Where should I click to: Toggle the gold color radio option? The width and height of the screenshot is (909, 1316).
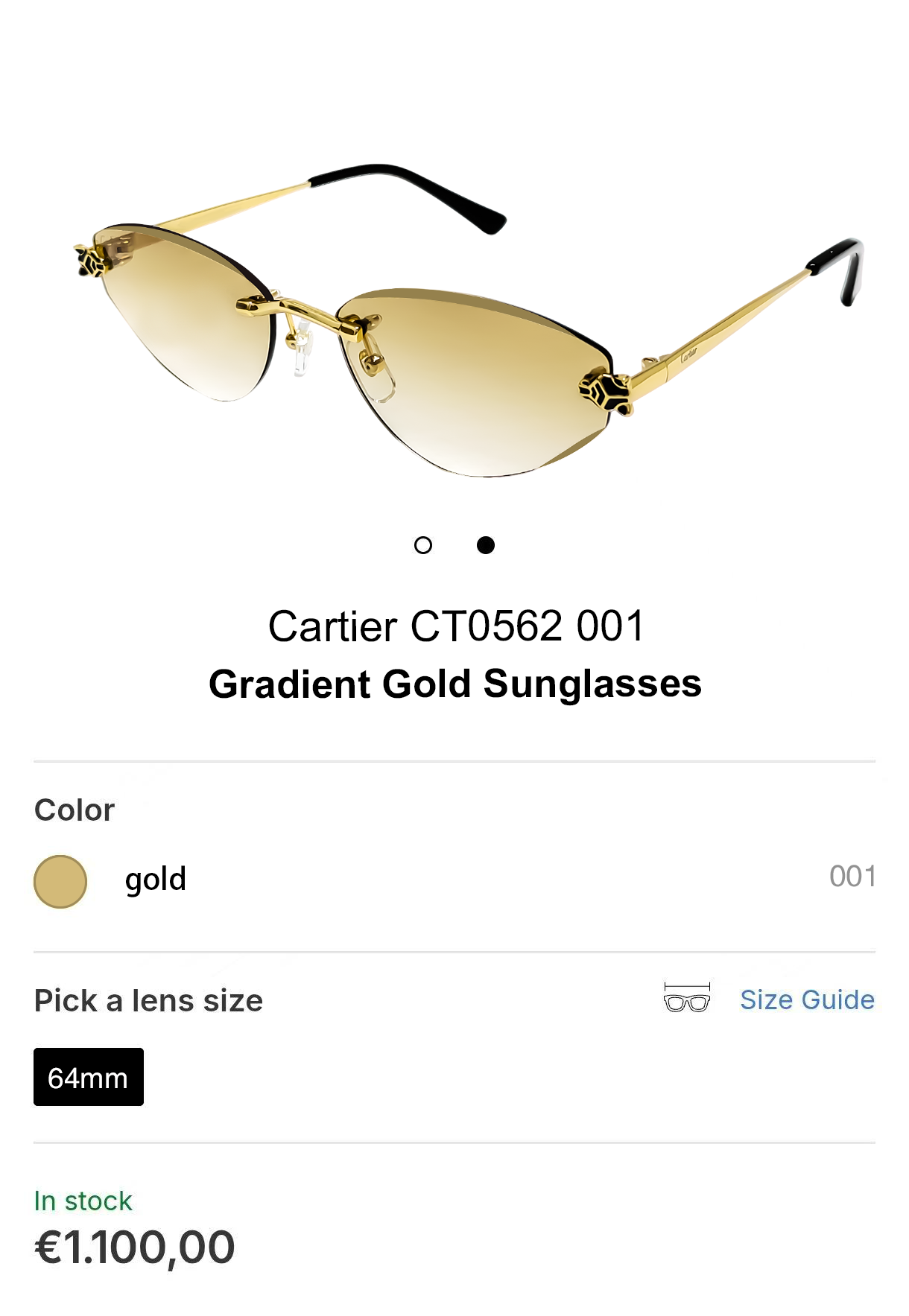pos(60,881)
